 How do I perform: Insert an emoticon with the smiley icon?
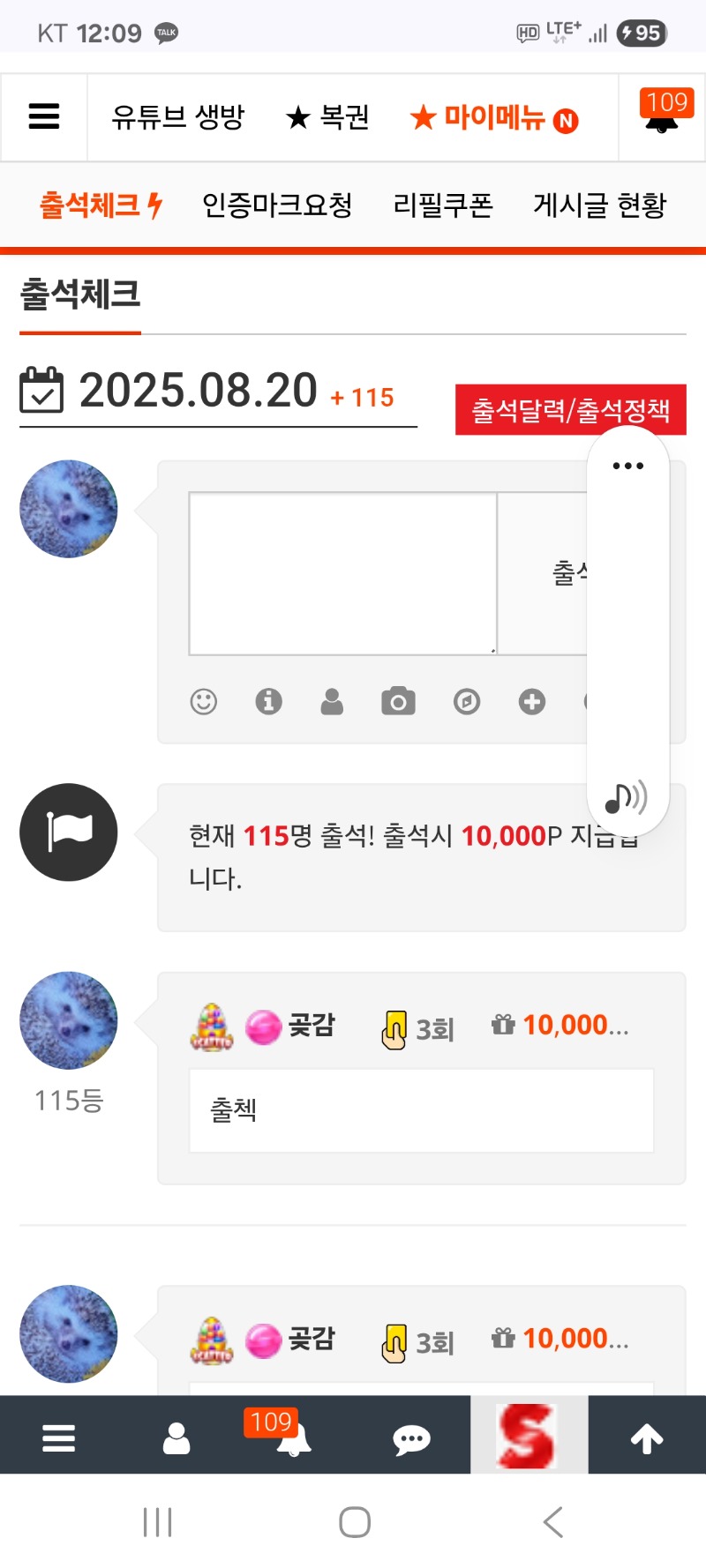204,702
